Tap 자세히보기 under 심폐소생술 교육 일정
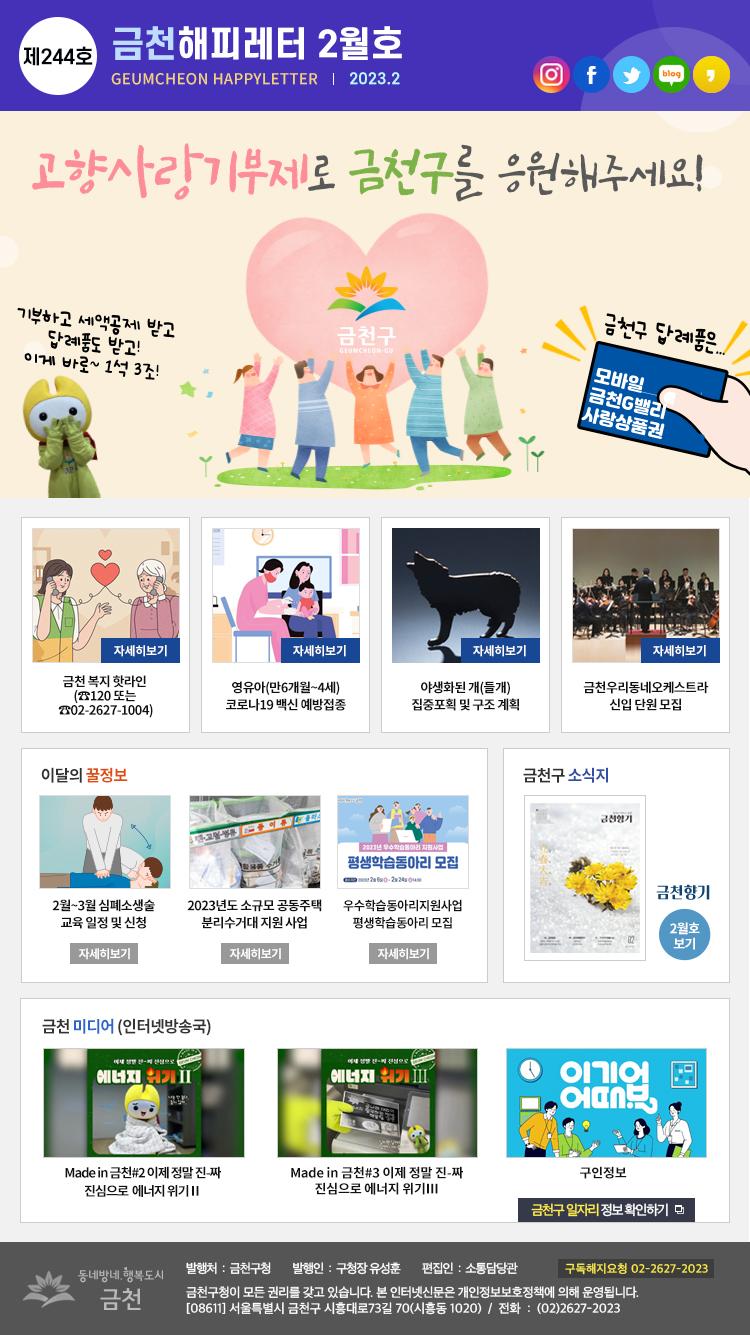750x1335 pixels. 104,954
